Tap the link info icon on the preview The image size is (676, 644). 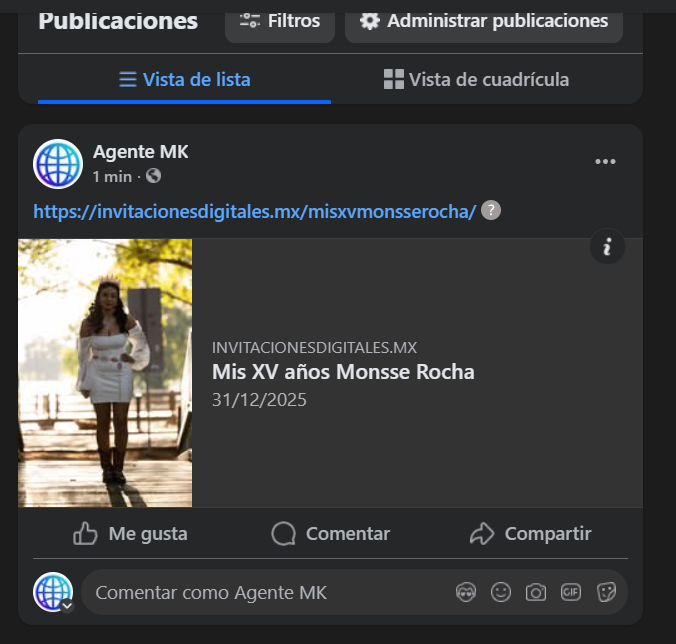point(607,246)
